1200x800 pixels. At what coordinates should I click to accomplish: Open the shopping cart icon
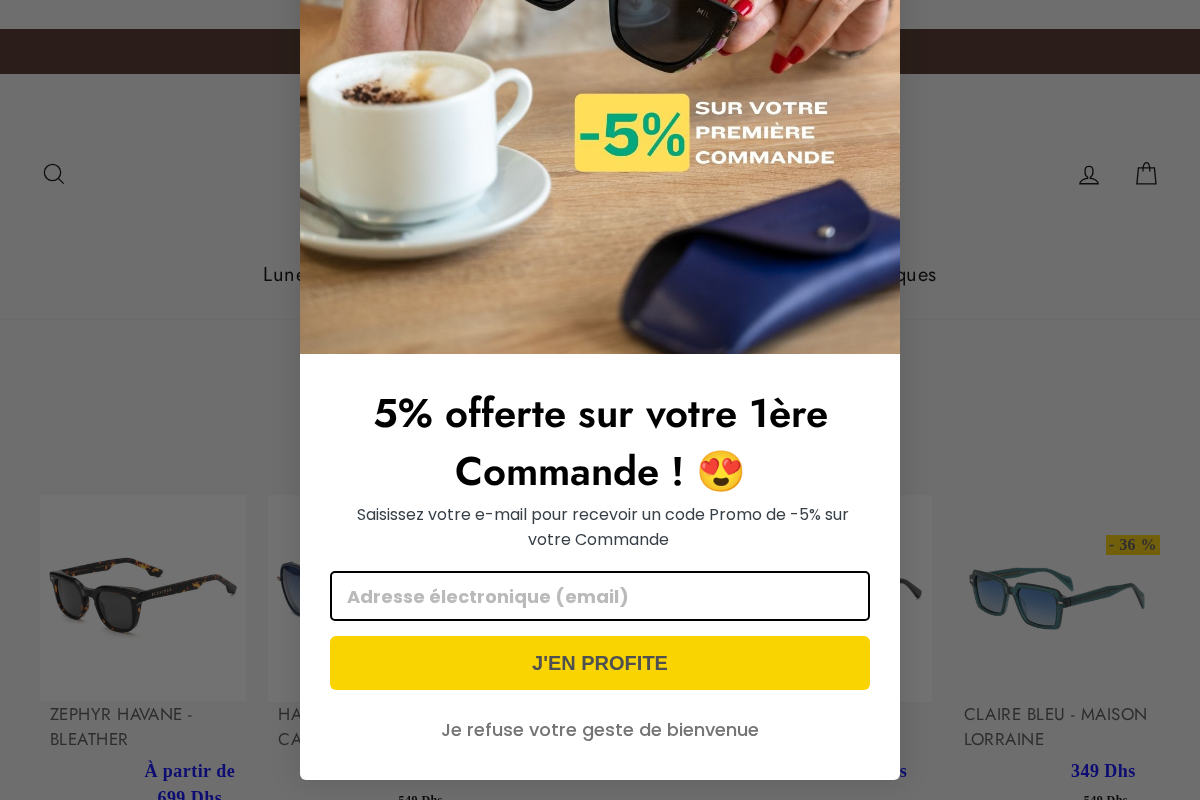click(1146, 174)
